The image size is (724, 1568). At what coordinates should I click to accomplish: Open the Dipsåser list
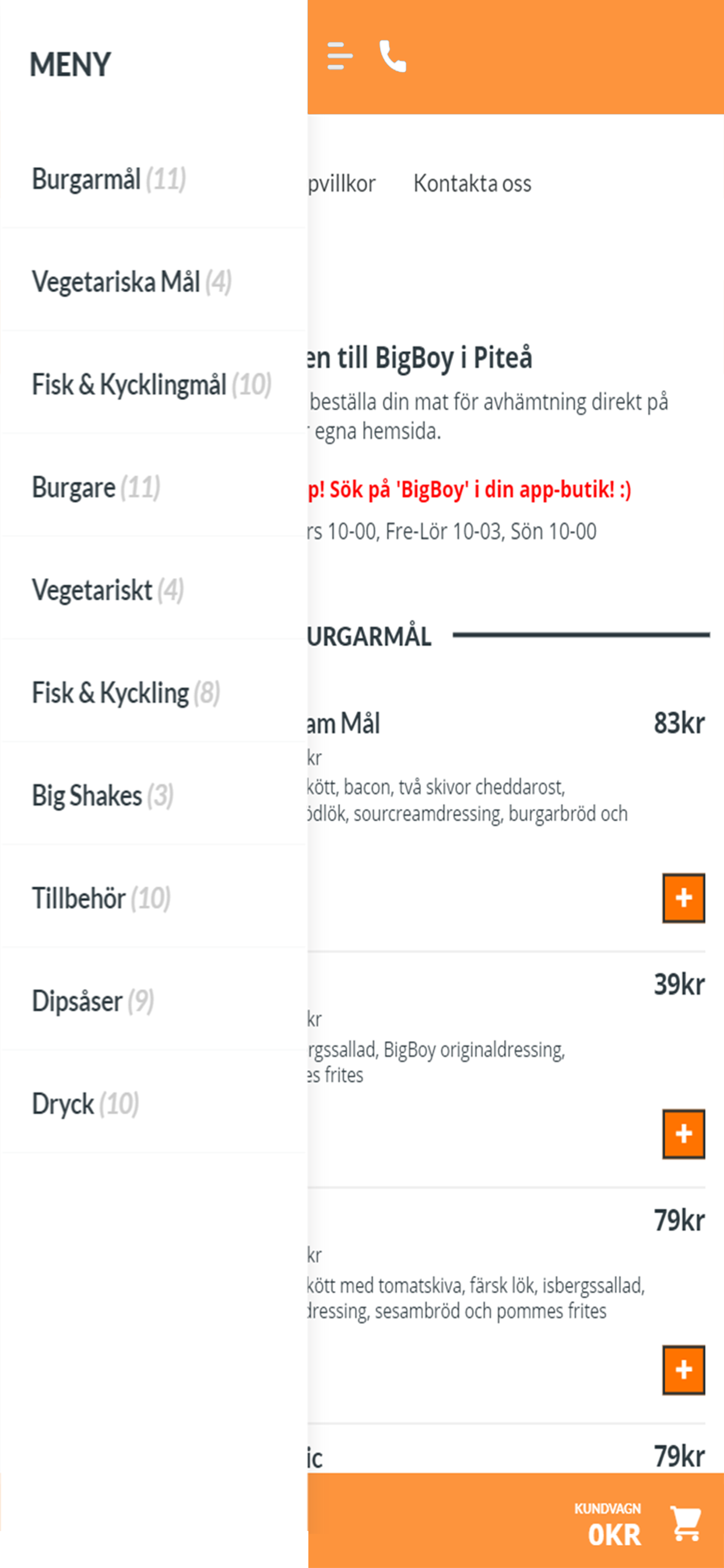153,1002
